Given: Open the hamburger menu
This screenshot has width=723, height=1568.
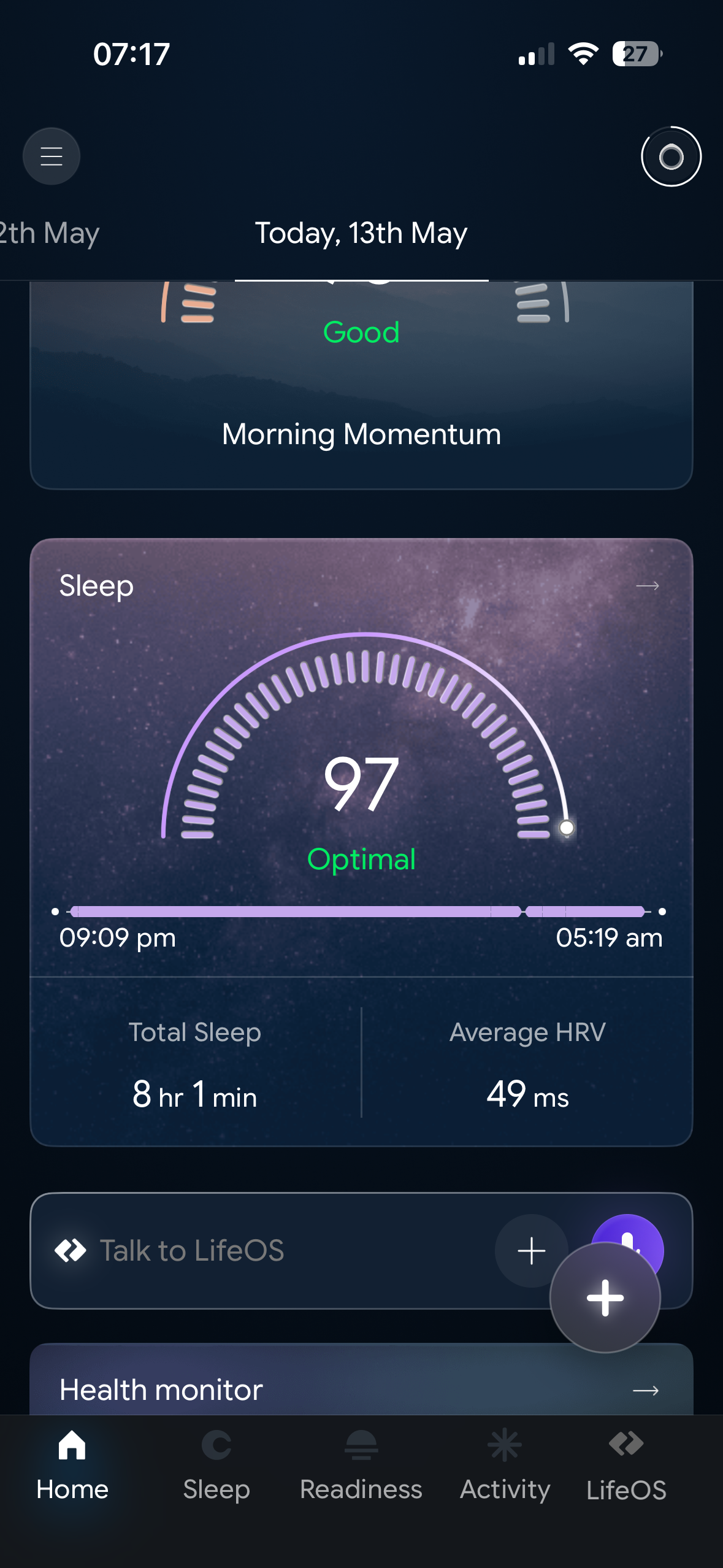Looking at the screenshot, I should [52, 156].
